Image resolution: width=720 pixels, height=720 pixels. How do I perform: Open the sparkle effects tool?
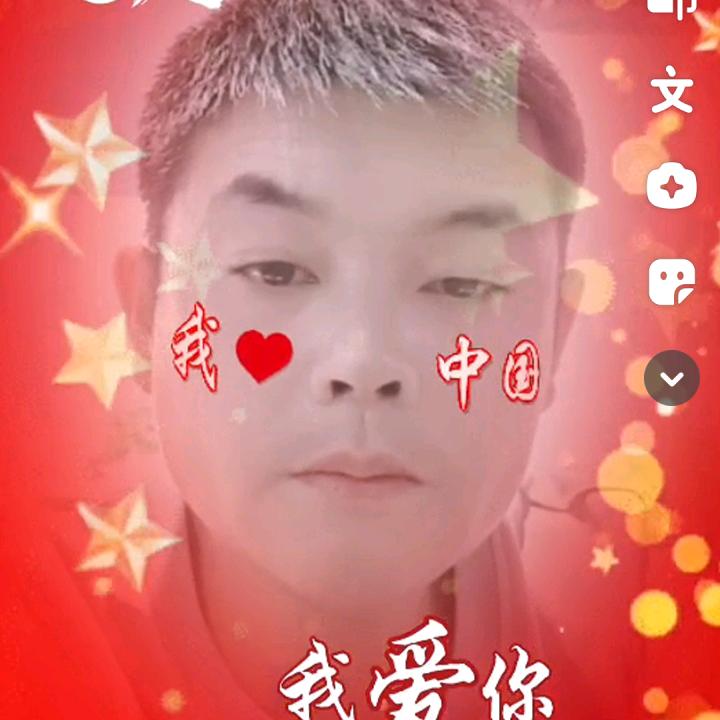coord(672,187)
